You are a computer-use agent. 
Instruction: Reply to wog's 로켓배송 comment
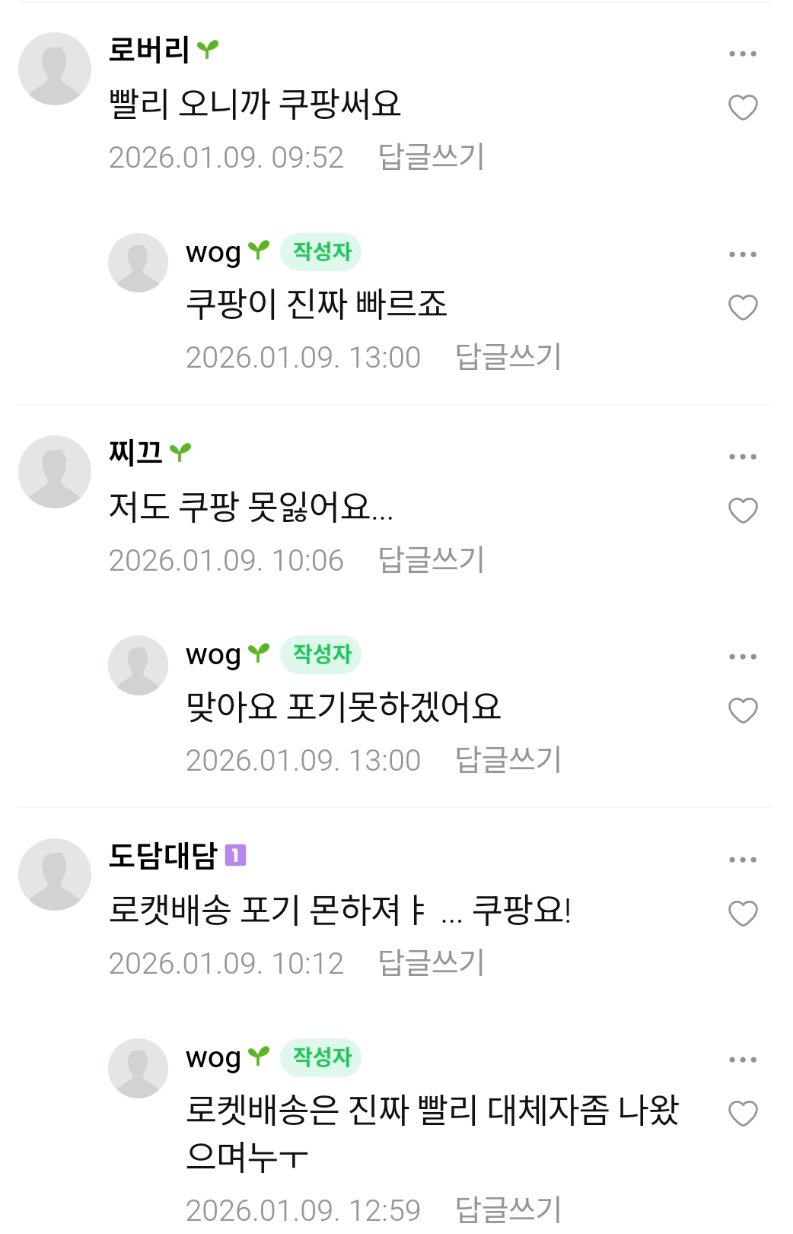pyautogui.click(x=508, y=1210)
